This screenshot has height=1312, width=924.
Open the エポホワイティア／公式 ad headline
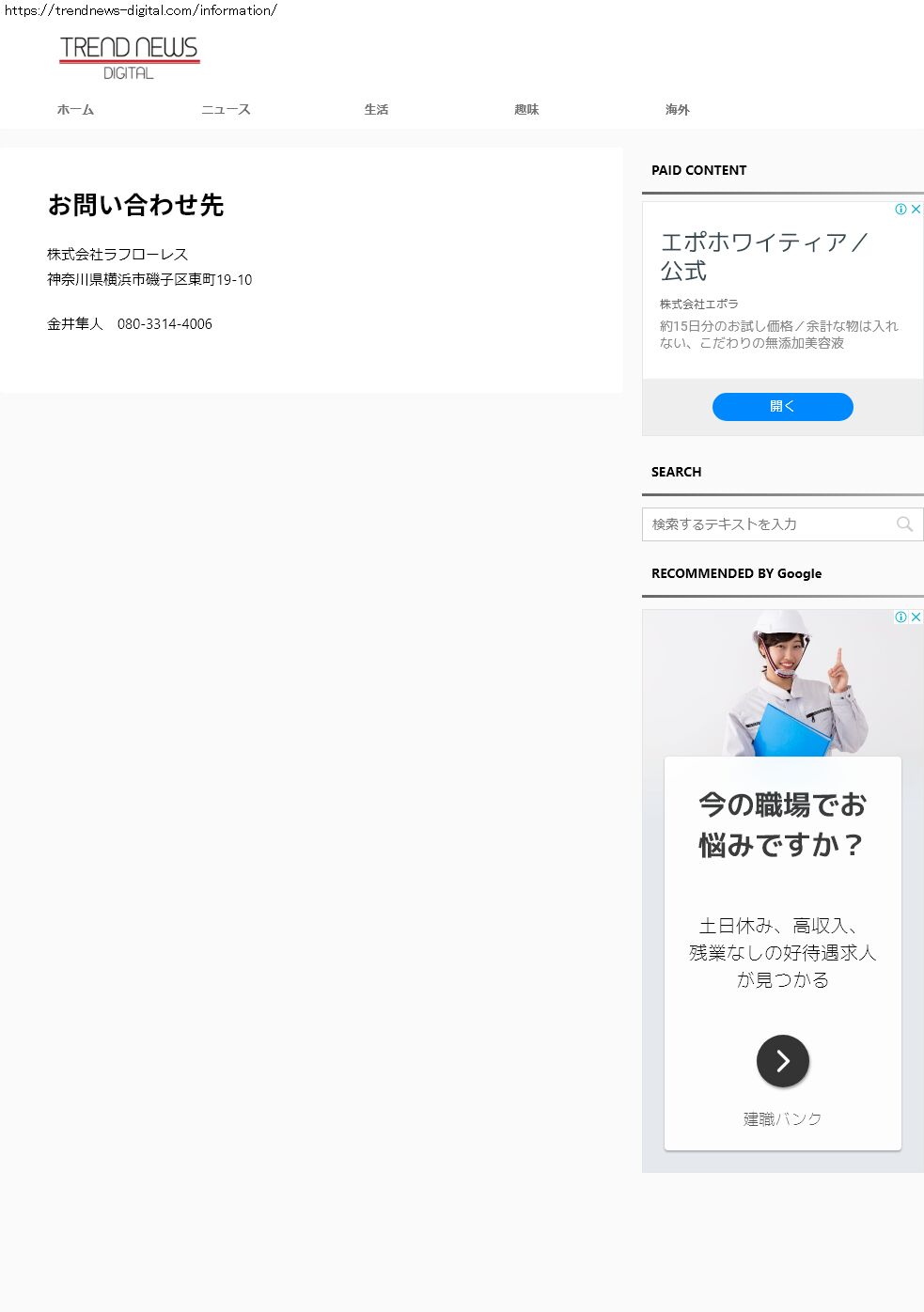point(763,256)
